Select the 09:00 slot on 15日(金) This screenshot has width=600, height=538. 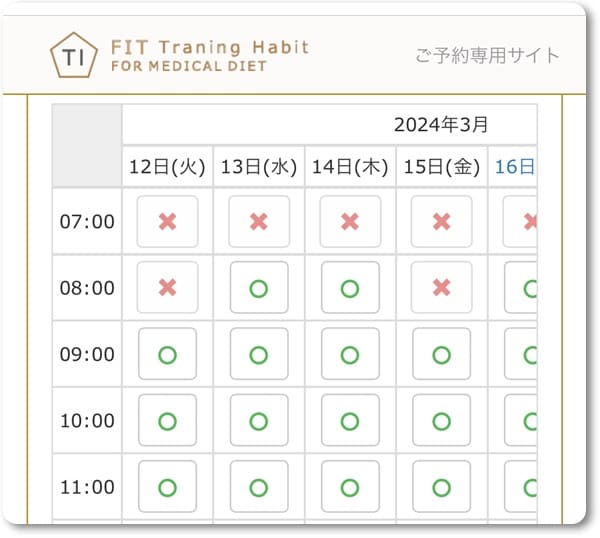point(441,354)
